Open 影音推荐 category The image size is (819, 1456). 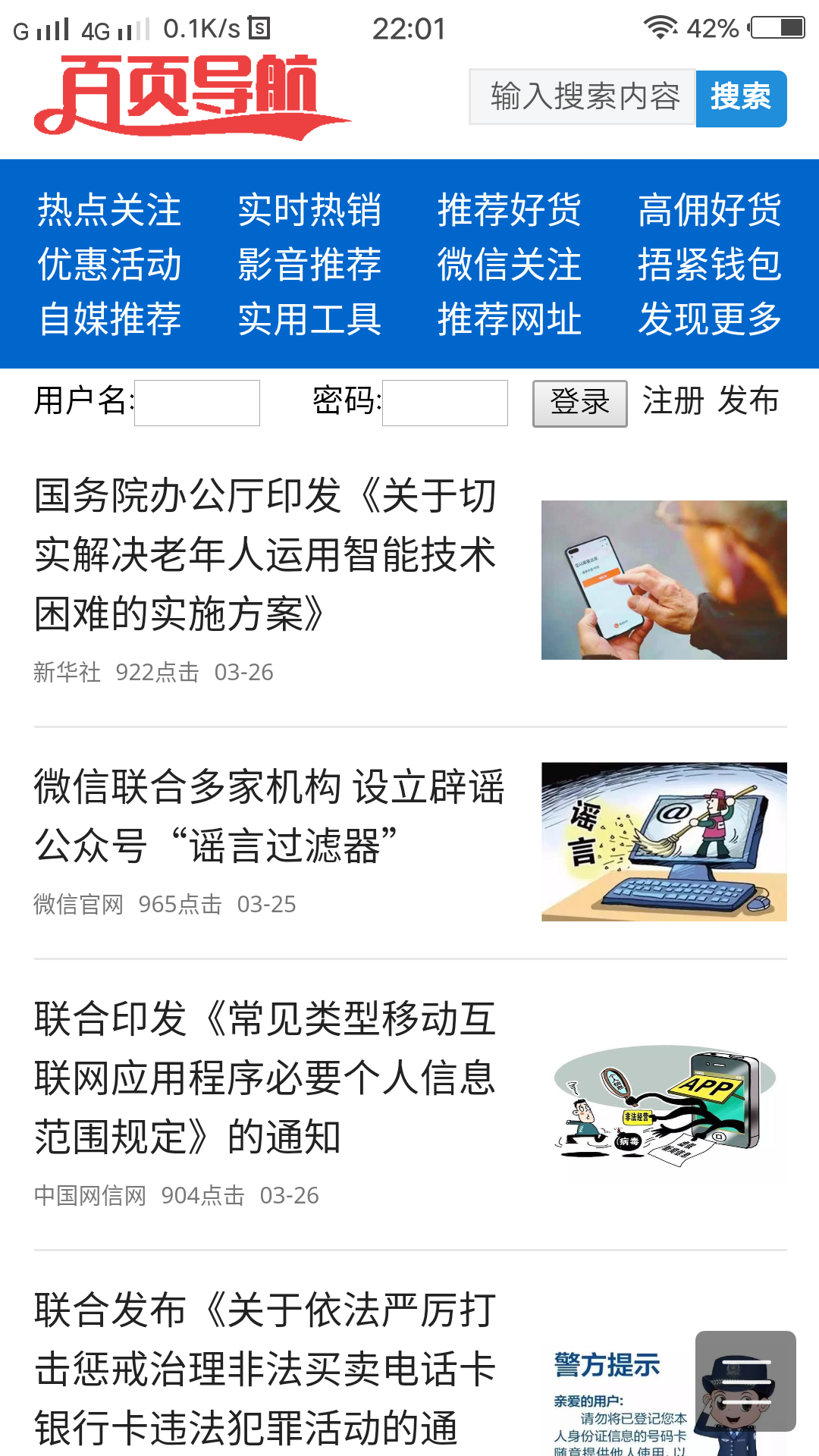[x=309, y=265]
